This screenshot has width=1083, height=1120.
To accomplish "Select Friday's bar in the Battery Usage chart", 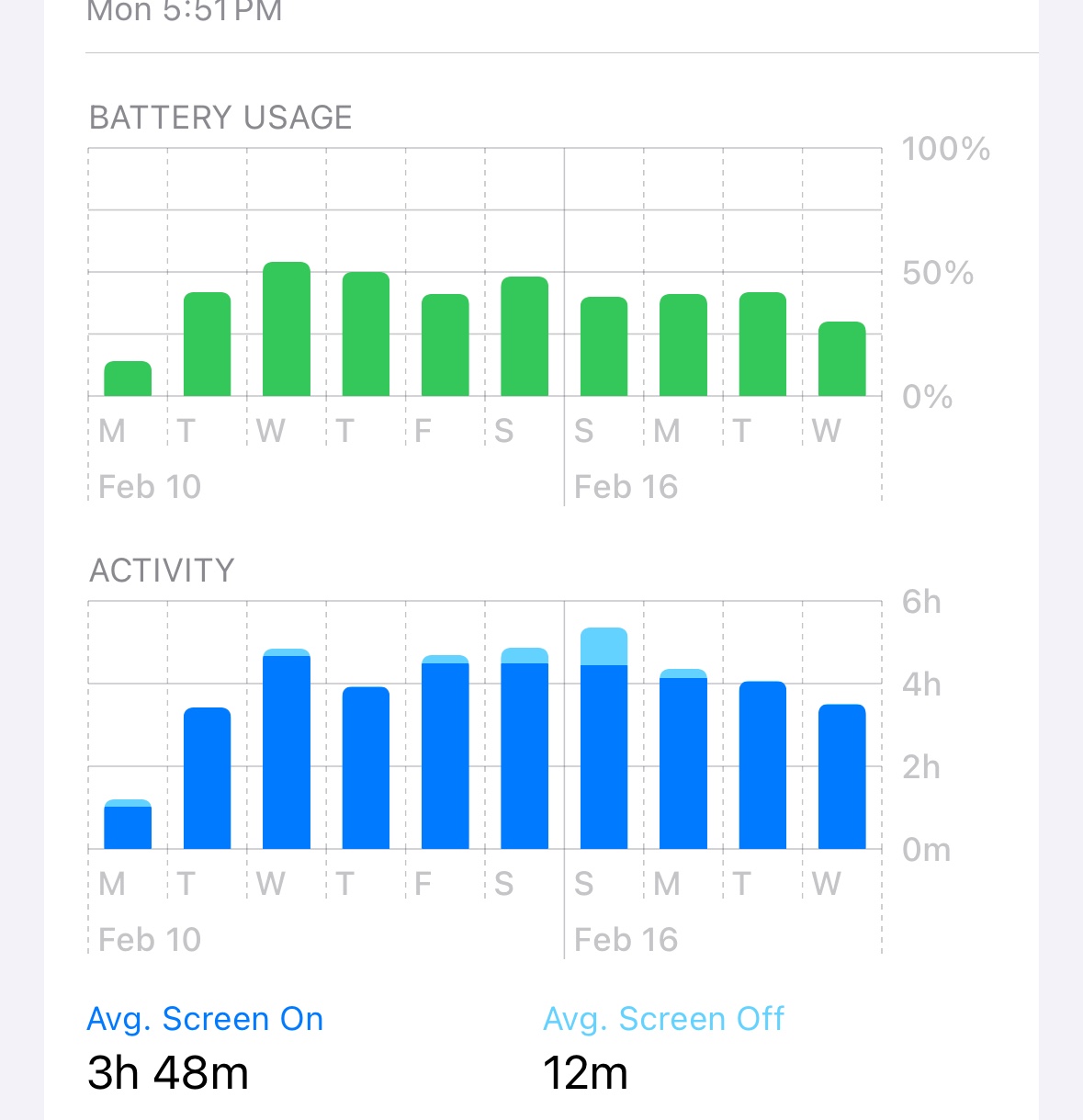I will 446,345.
